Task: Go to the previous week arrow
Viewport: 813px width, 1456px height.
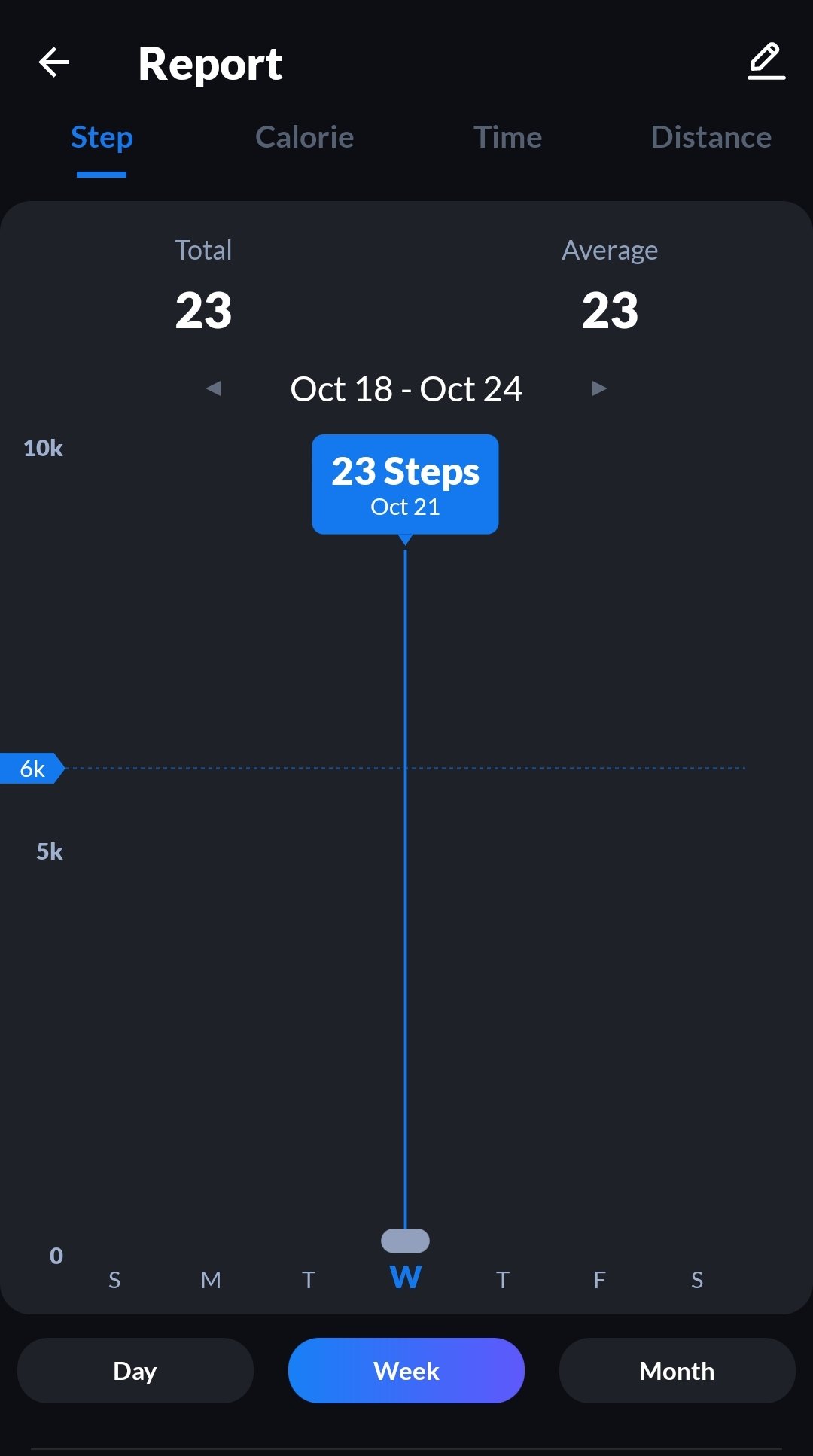Action: [x=214, y=388]
